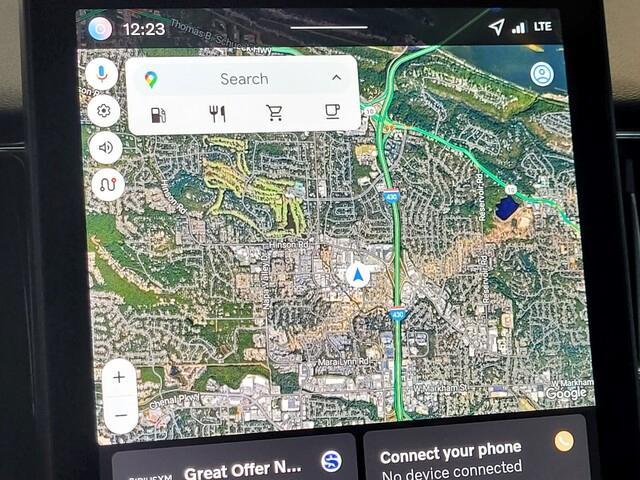Screen dimensions: 640x480
Task: Find coffee shops with the cup icon
Action: pyautogui.click(x=332, y=112)
